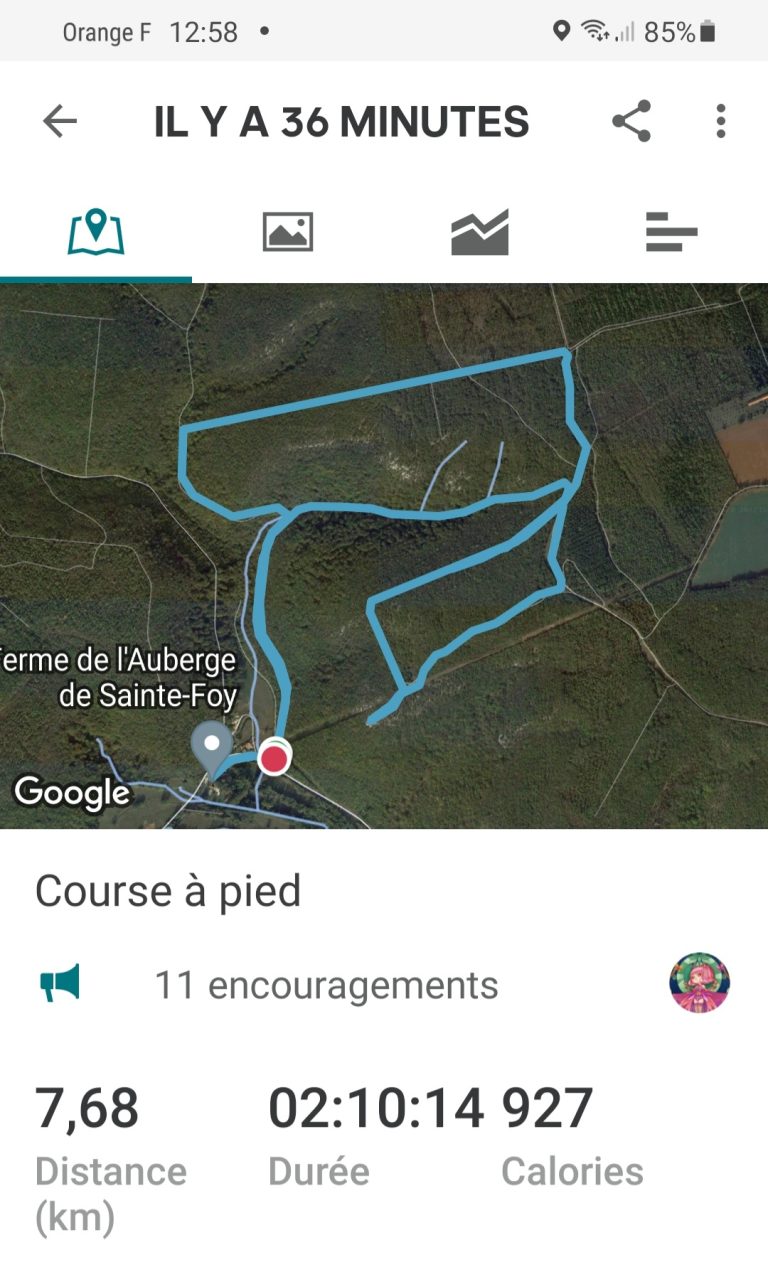Share this running activity

point(631,121)
